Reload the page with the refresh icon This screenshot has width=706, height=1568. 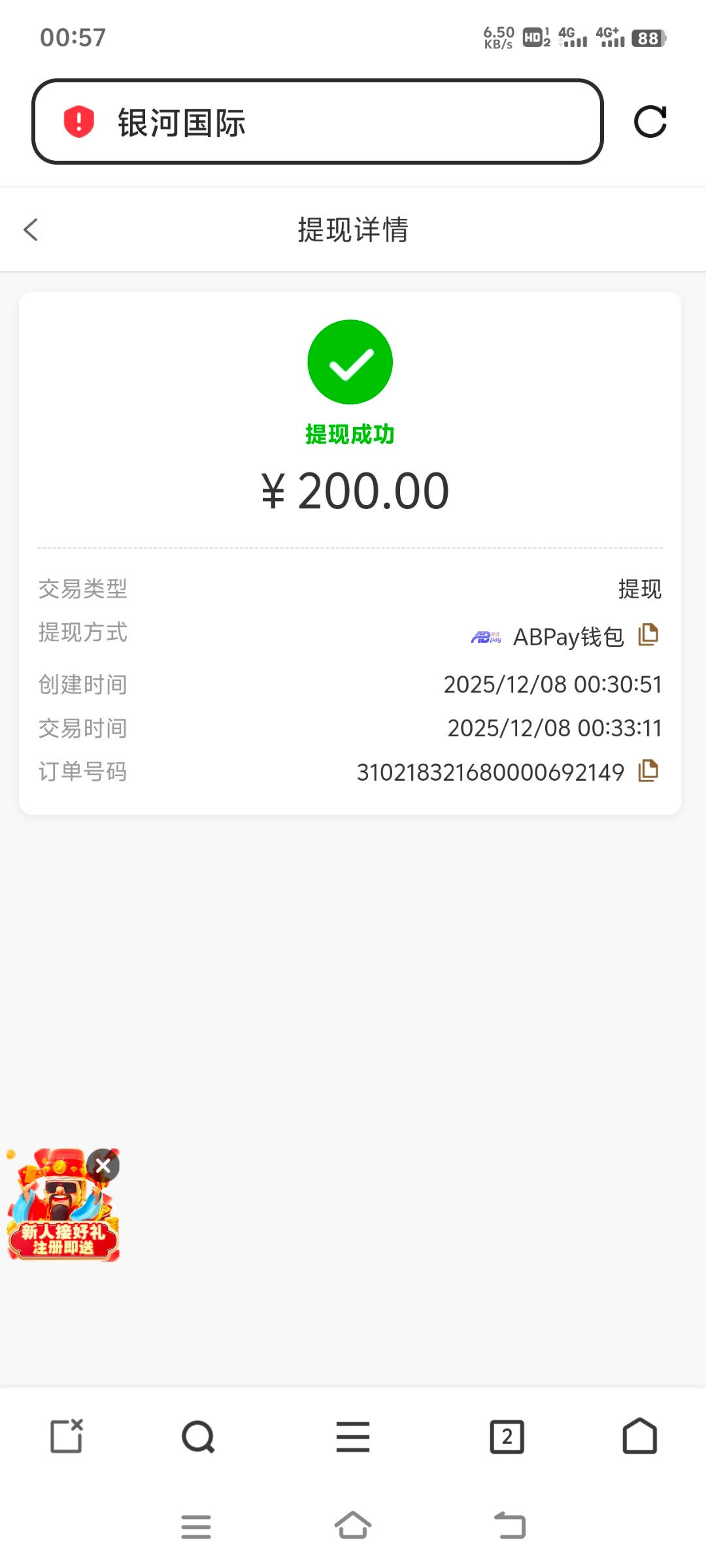coord(650,122)
